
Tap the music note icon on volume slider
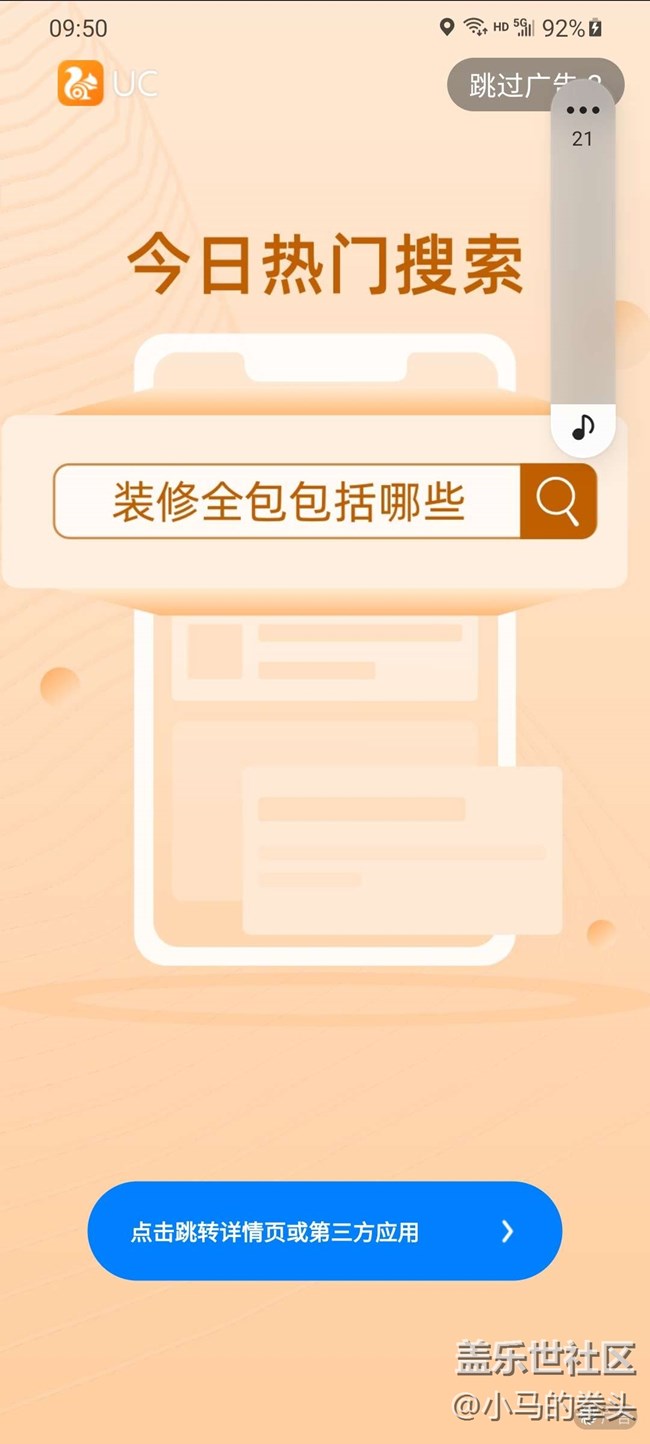pos(582,428)
